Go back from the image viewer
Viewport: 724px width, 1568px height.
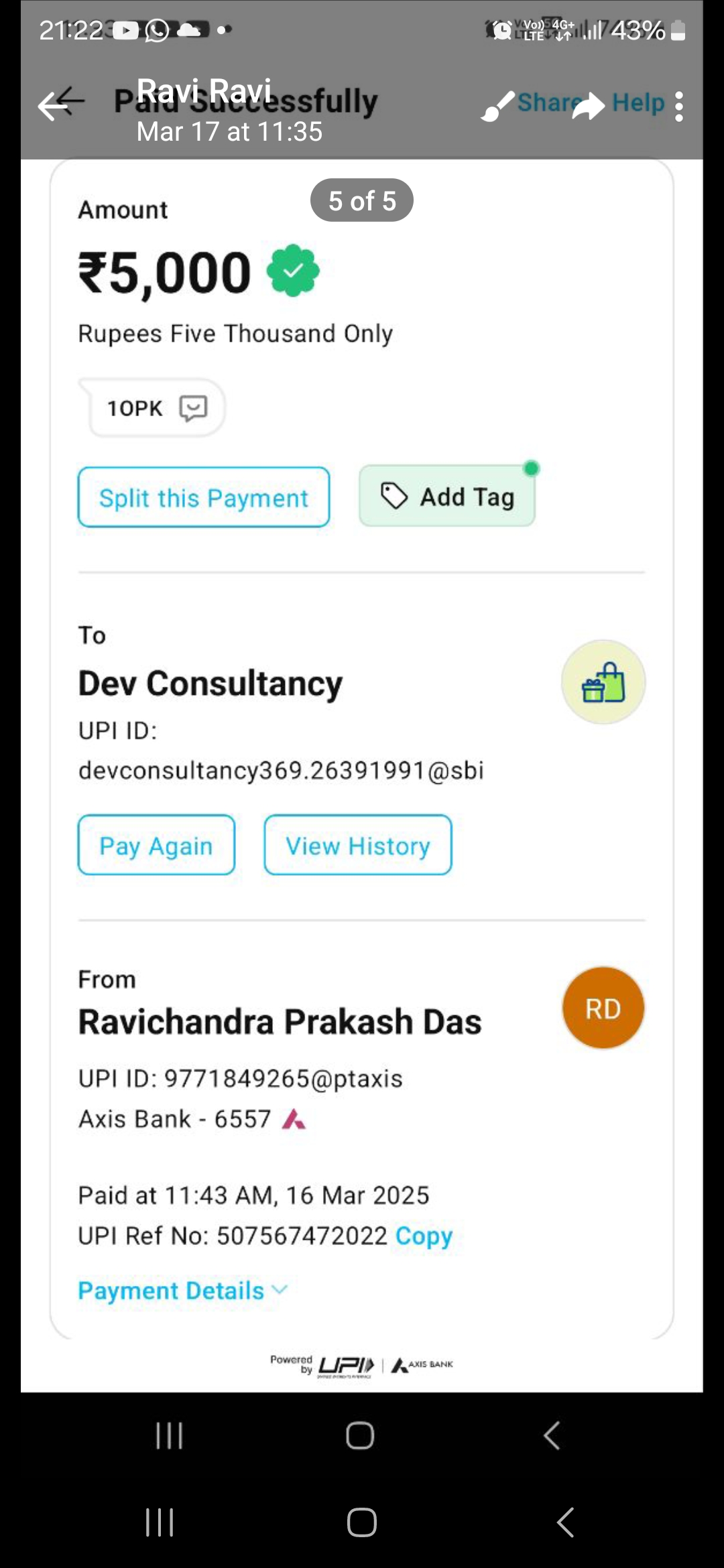click(x=61, y=105)
